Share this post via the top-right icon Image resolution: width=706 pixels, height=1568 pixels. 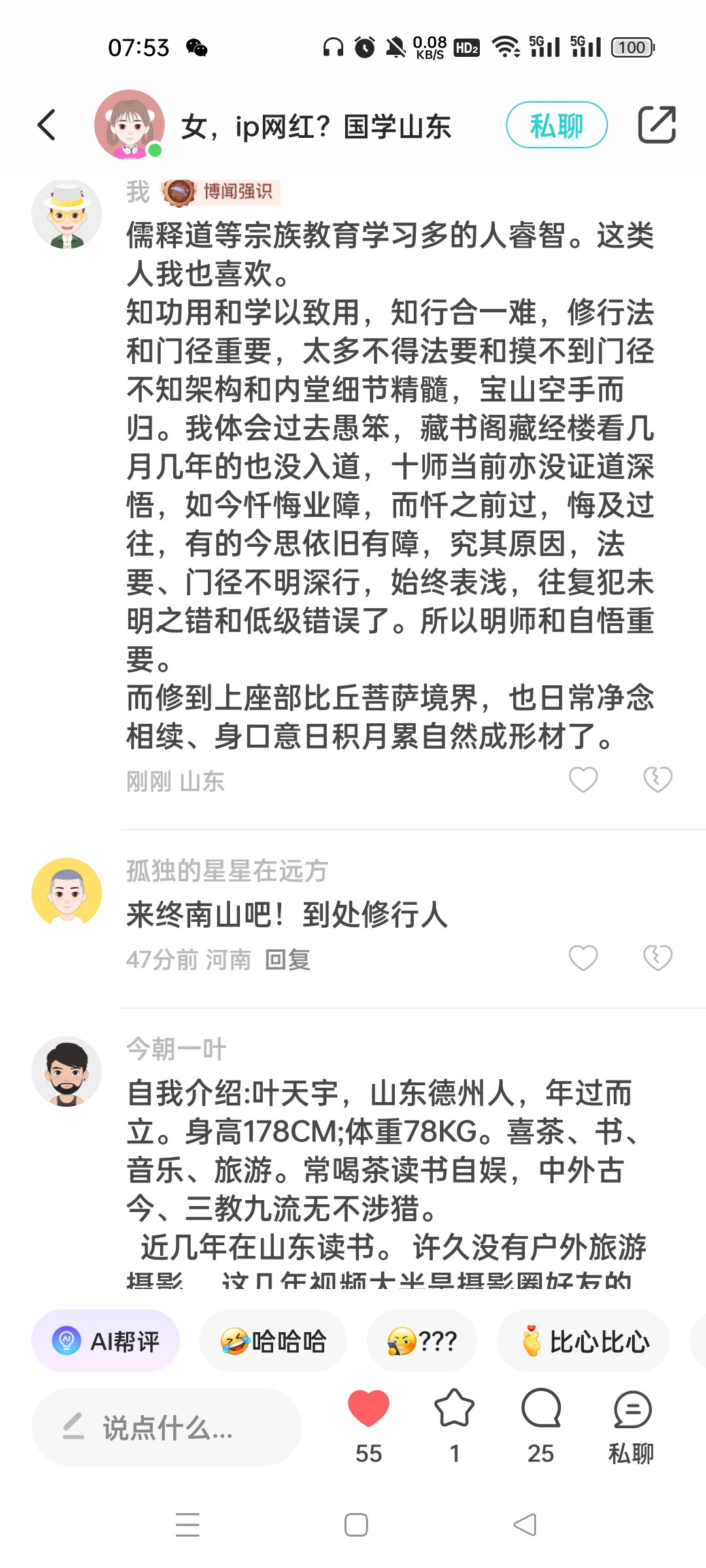pos(656,124)
